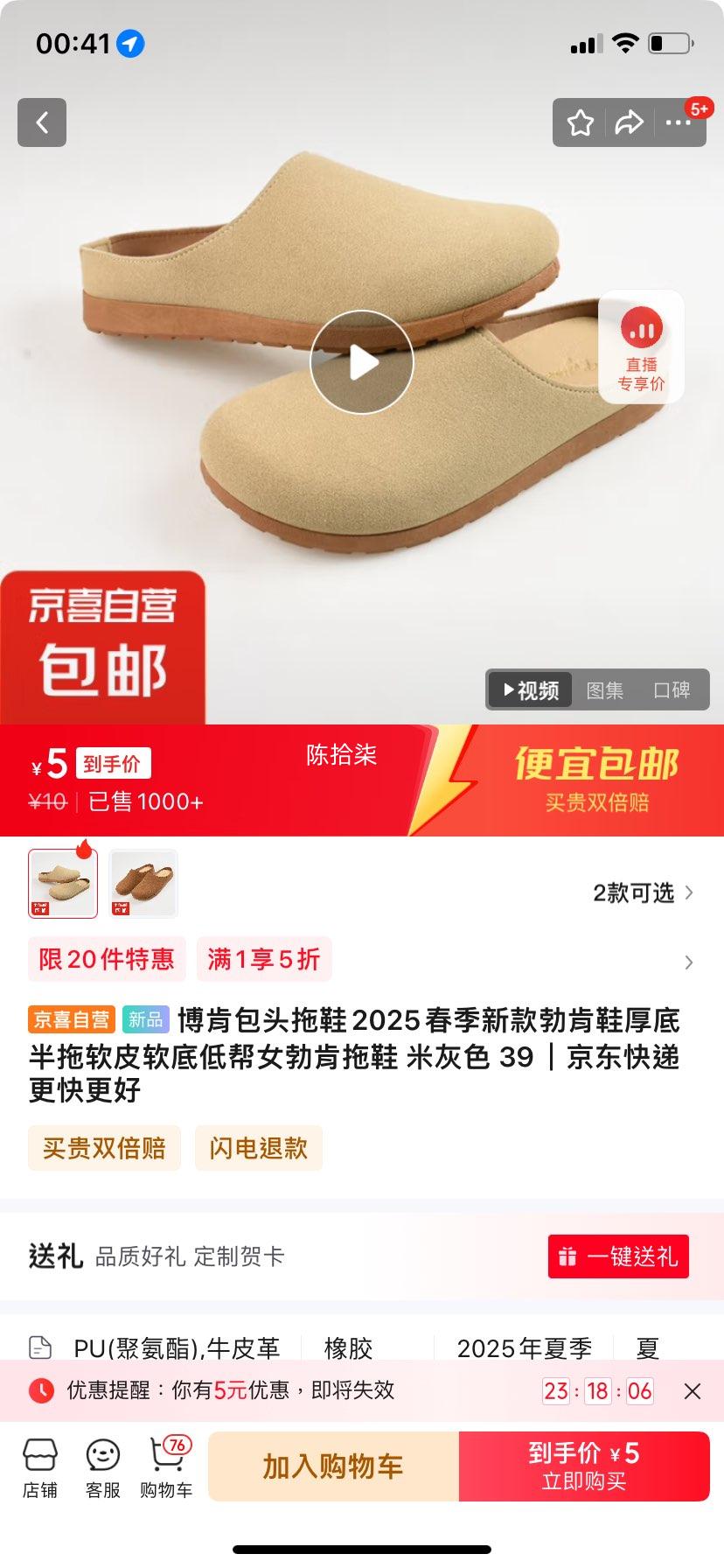Open the 购物车 cart icon with badge 76
The image size is (724, 1568).
166,1466
